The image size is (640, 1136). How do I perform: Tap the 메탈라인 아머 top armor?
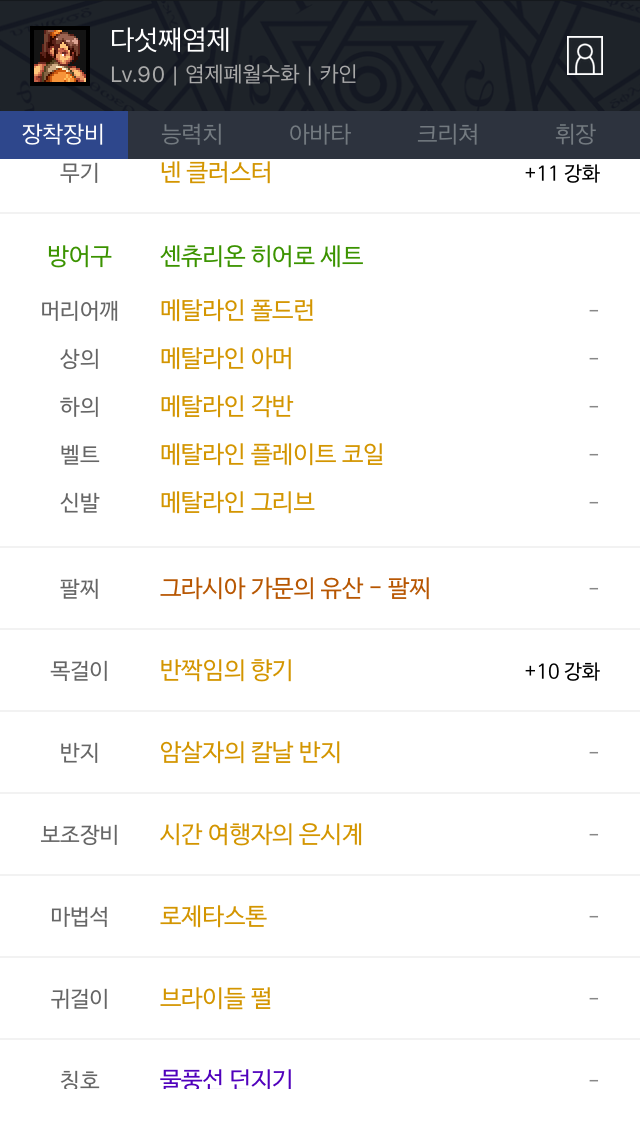point(226,358)
